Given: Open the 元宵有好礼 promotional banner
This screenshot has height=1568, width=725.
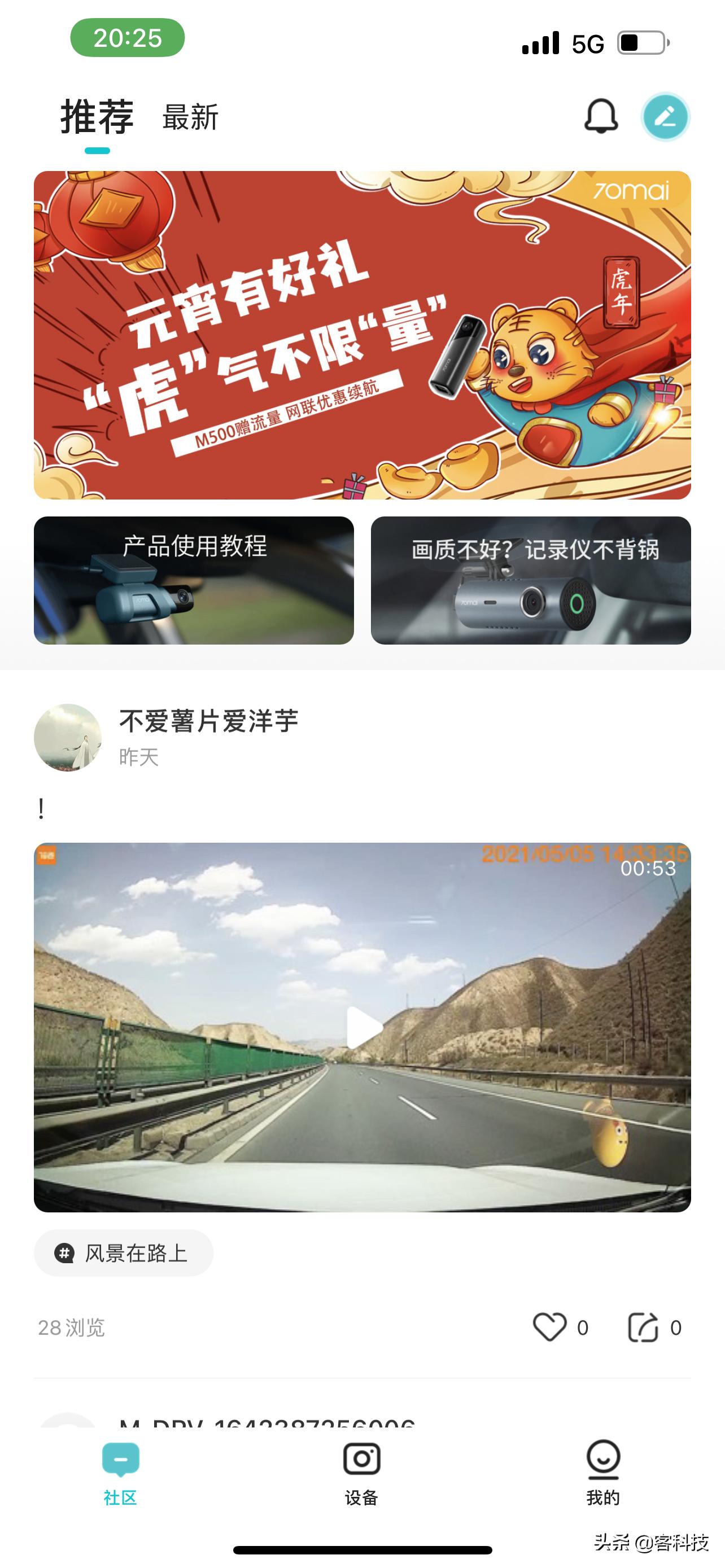Looking at the screenshot, I should tap(361, 335).
